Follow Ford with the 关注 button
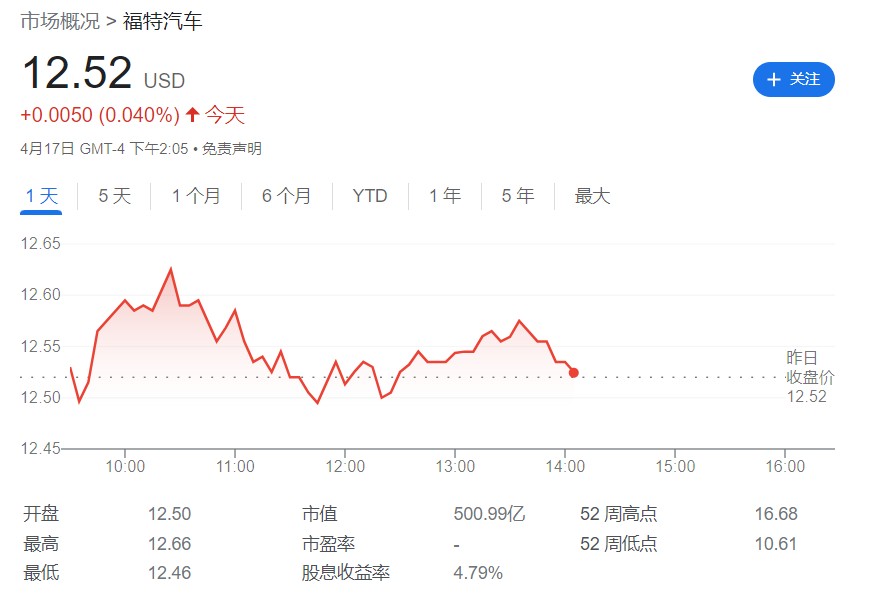Image resolution: width=878 pixels, height=599 pixels. (x=793, y=79)
